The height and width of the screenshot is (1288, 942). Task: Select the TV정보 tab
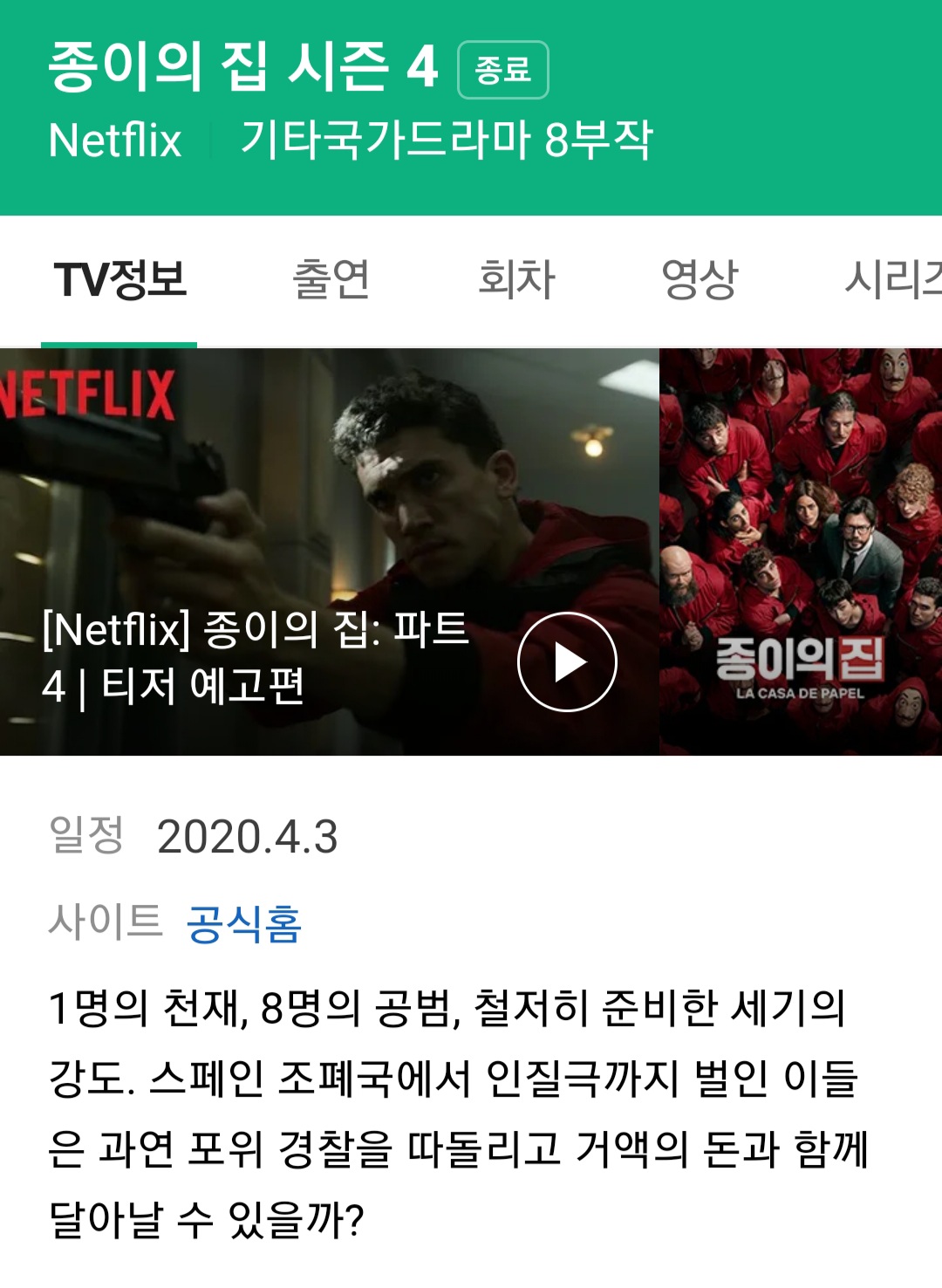[x=120, y=279]
